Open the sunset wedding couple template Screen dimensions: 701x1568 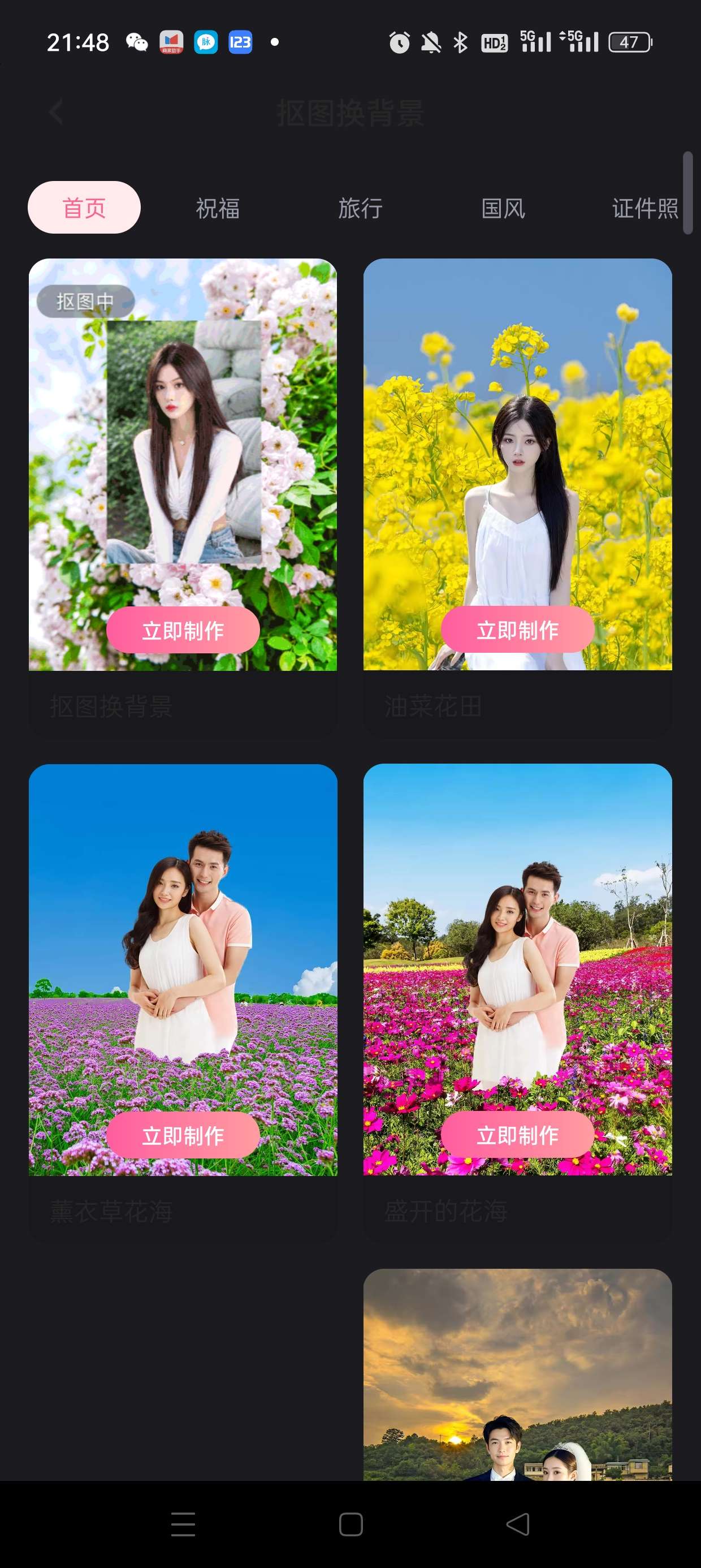(517, 1376)
